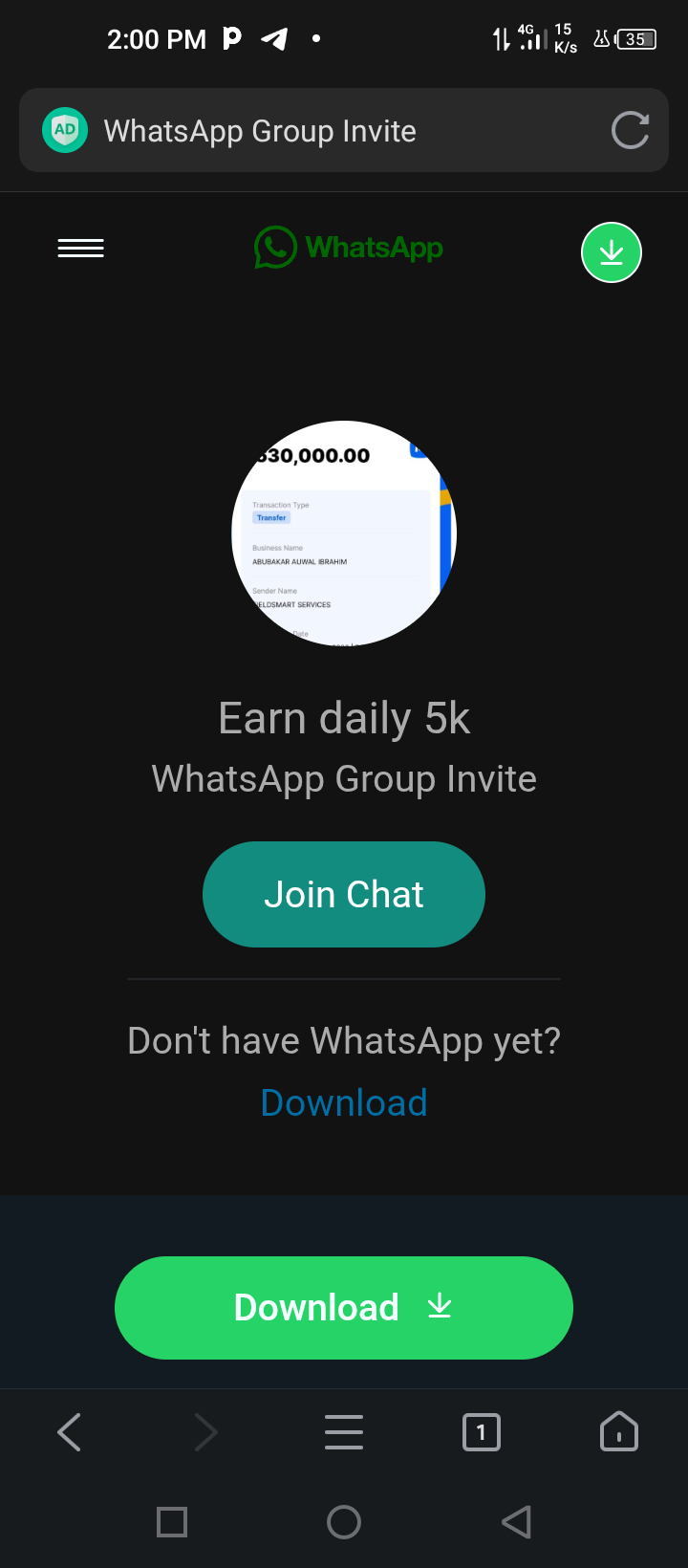Go back to the previous page in browser
The height and width of the screenshot is (1568, 688).
(70, 1432)
